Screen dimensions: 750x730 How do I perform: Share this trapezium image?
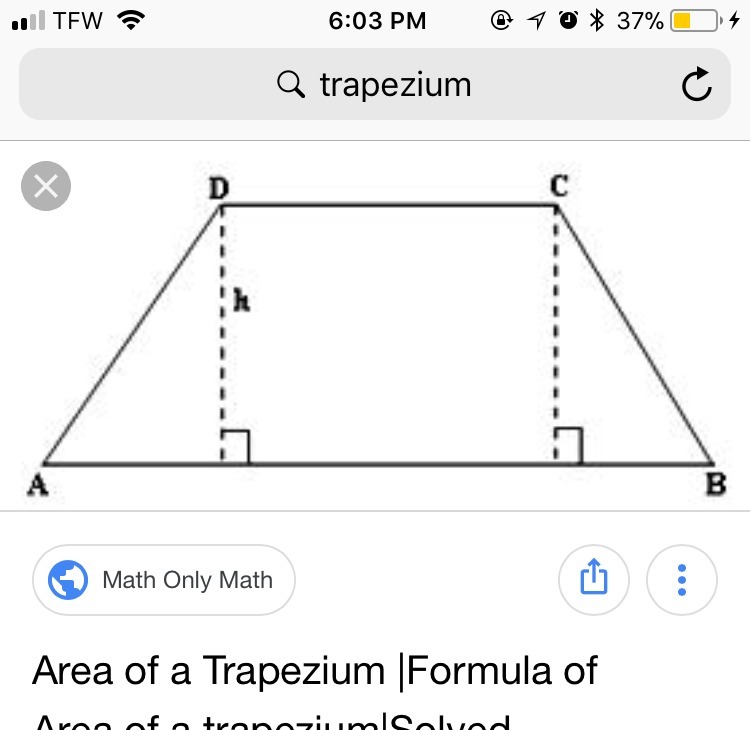(593, 579)
